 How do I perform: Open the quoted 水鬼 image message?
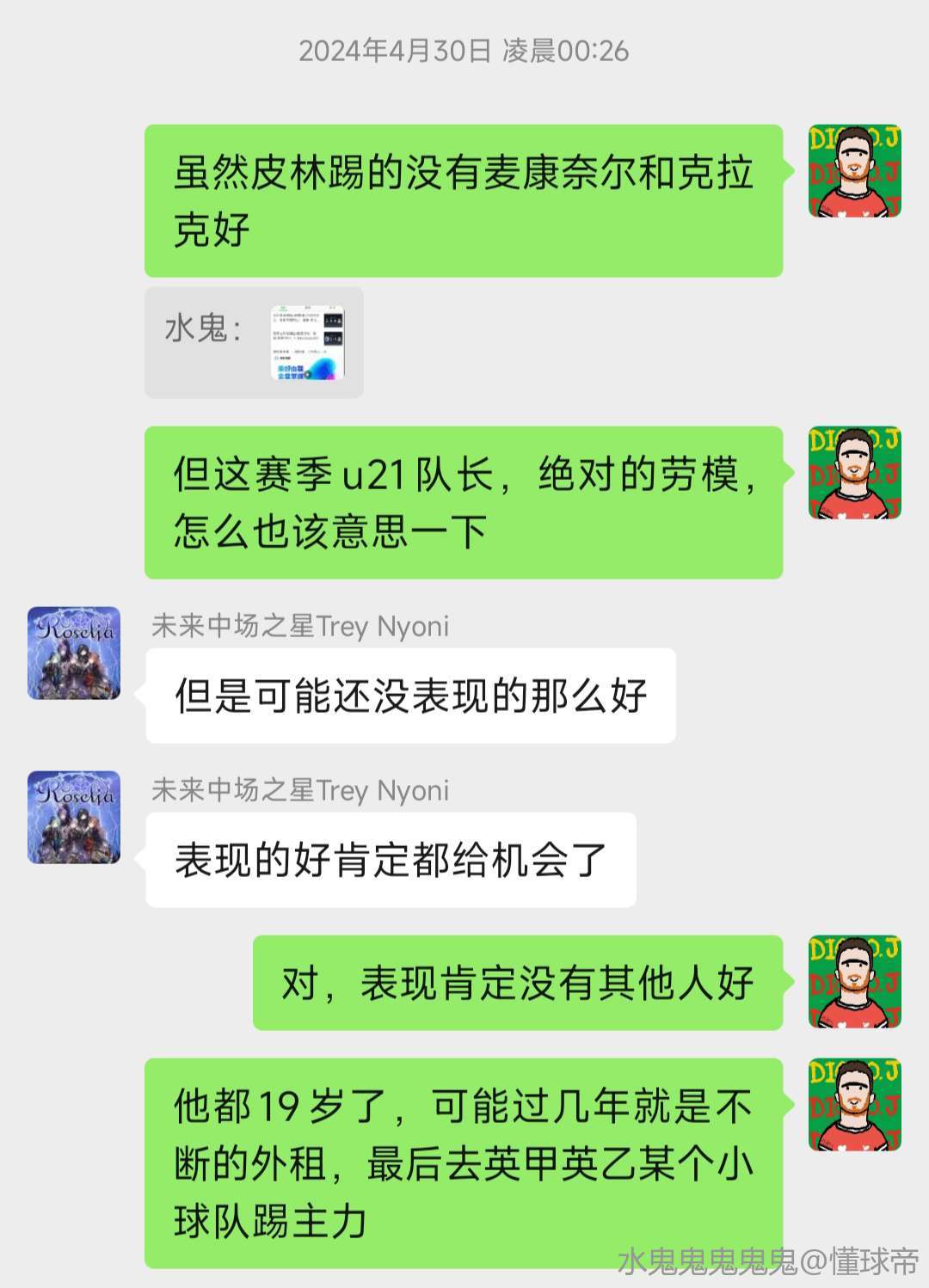coord(307,343)
